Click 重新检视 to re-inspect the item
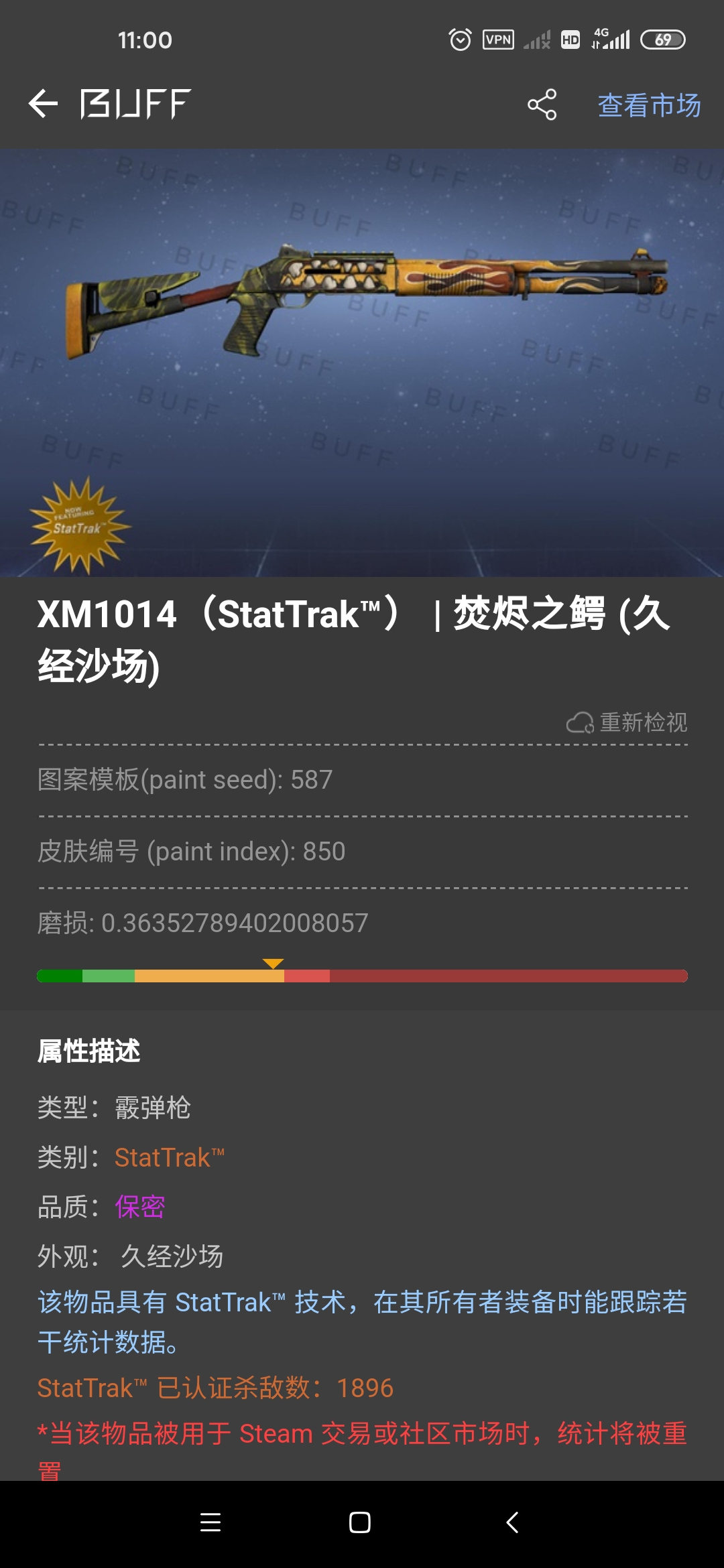The height and width of the screenshot is (1568, 724). (642, 723)
